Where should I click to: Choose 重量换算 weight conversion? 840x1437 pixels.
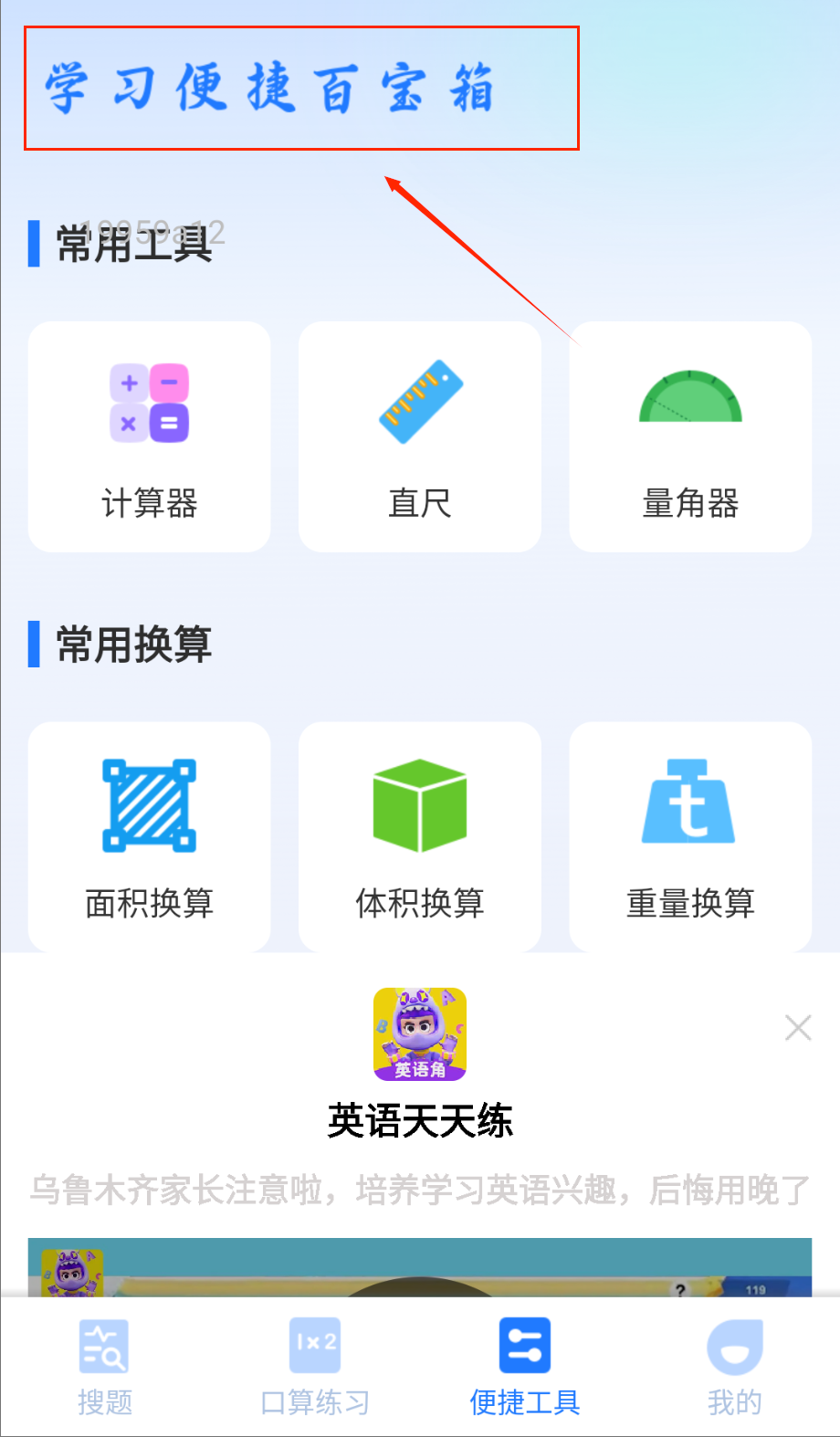(690, 837)
